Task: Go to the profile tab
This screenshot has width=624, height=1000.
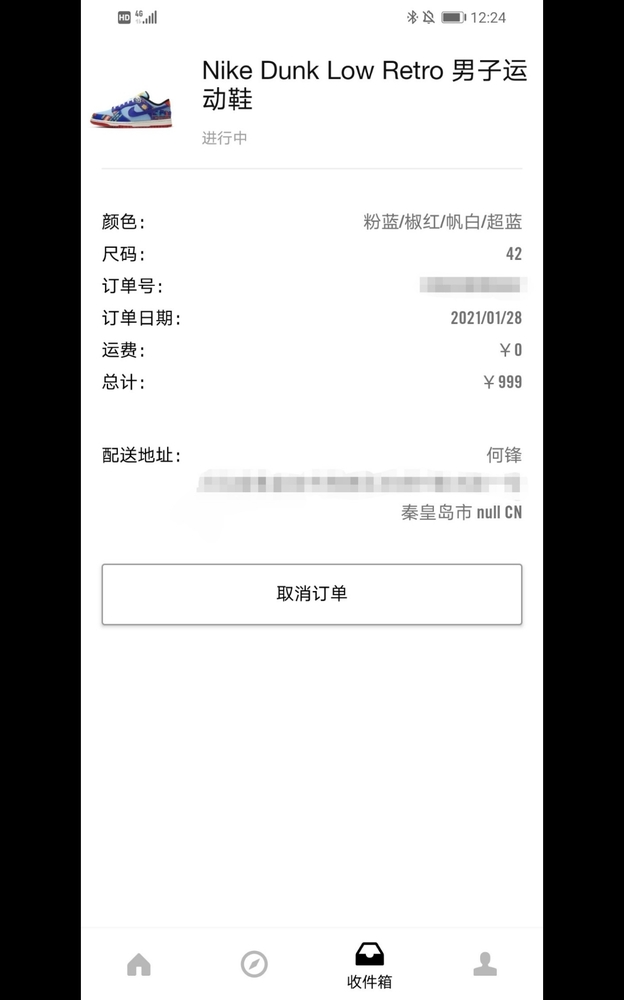Action: [x=485, y=964]
